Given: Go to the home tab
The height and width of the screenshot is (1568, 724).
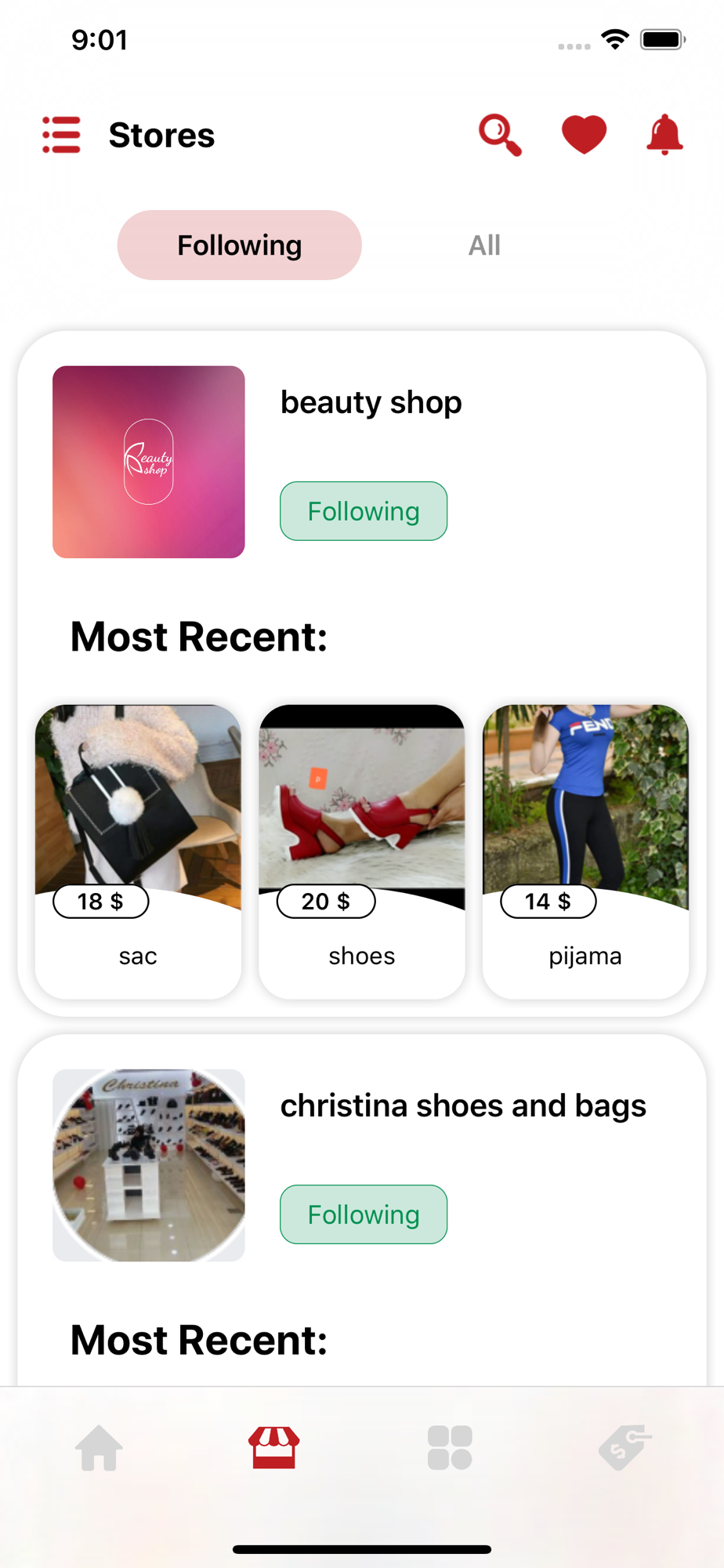Looking at the screenshot, I should (100, 1447).
